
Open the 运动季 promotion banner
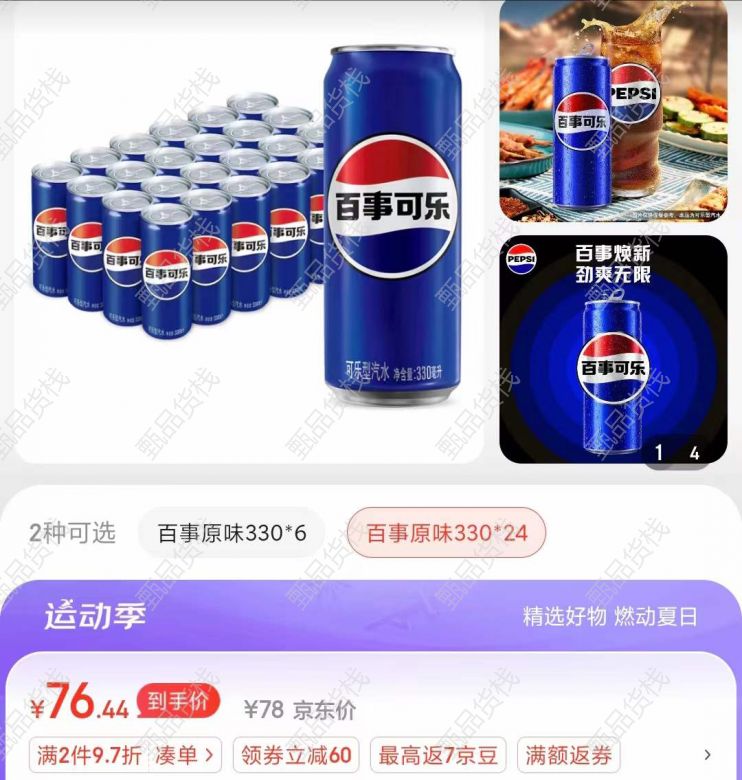[370, 616]
